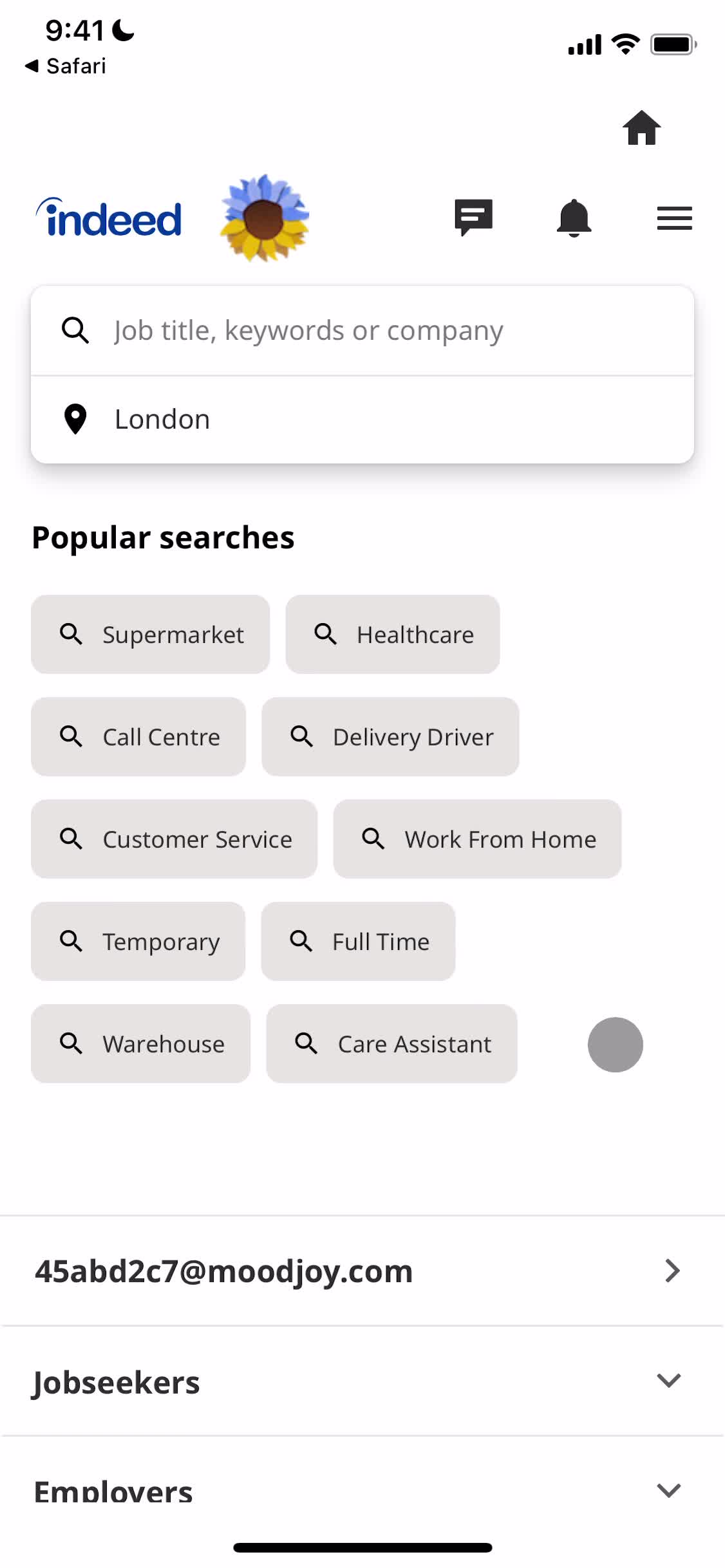
Task: Open the hamburger menu
Action: (x=674, y=218)
